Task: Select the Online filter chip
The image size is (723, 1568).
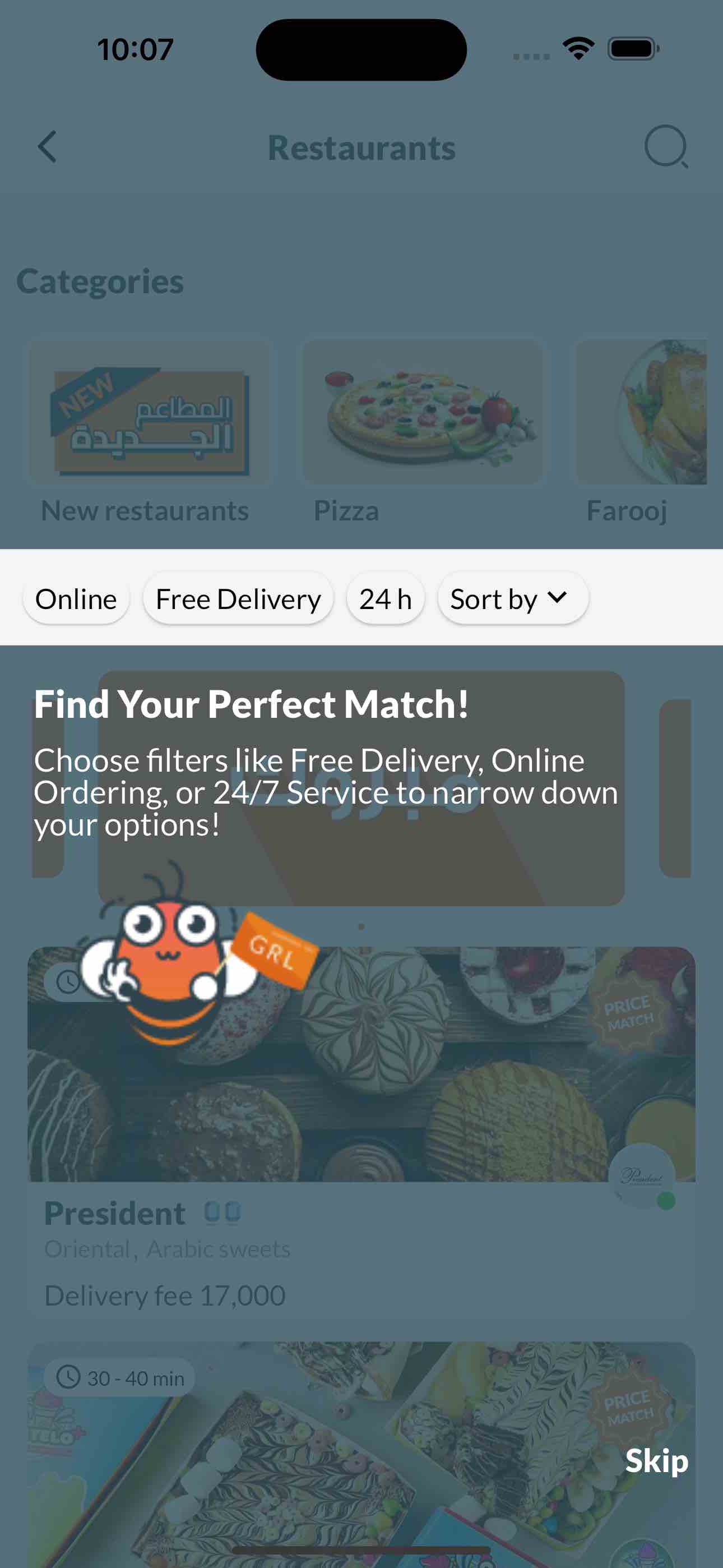Action: 76,599
